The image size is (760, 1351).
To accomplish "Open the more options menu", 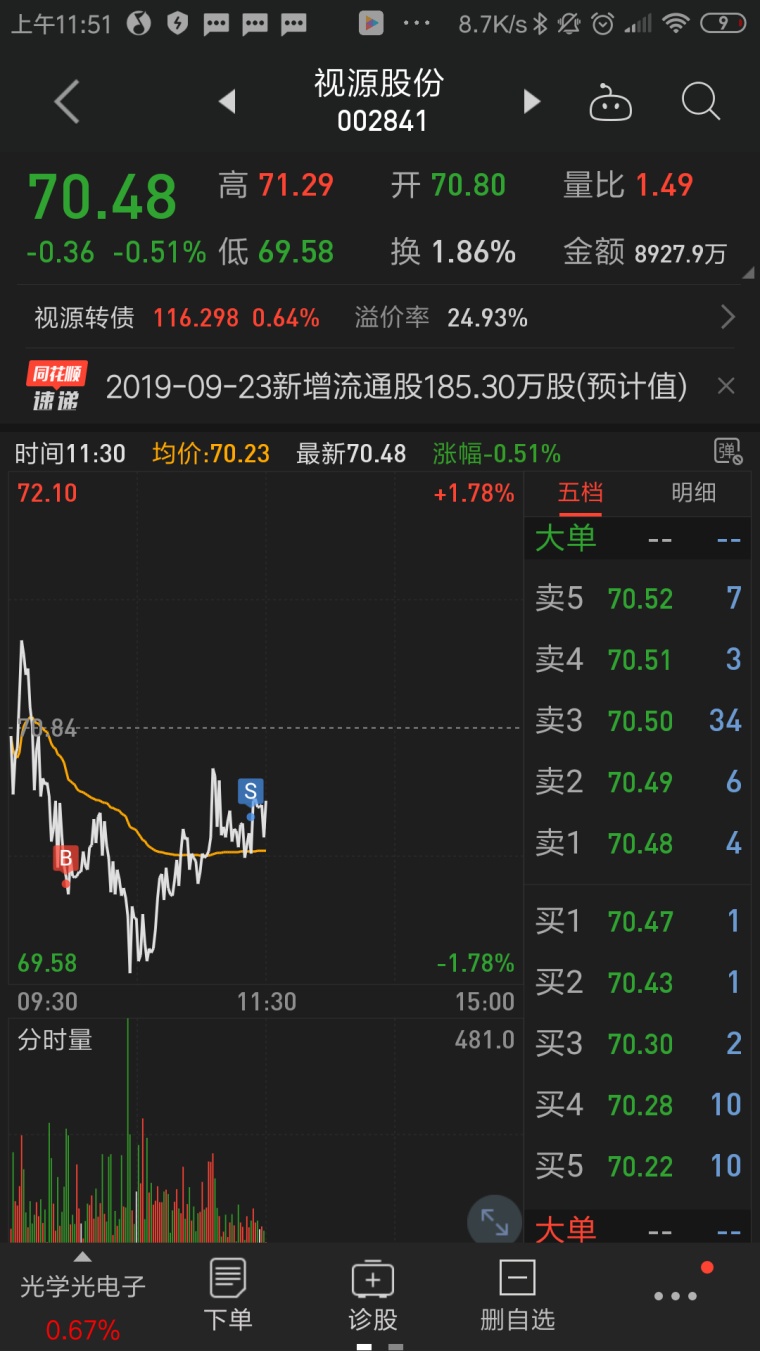I will click(x=676, y=1295).
